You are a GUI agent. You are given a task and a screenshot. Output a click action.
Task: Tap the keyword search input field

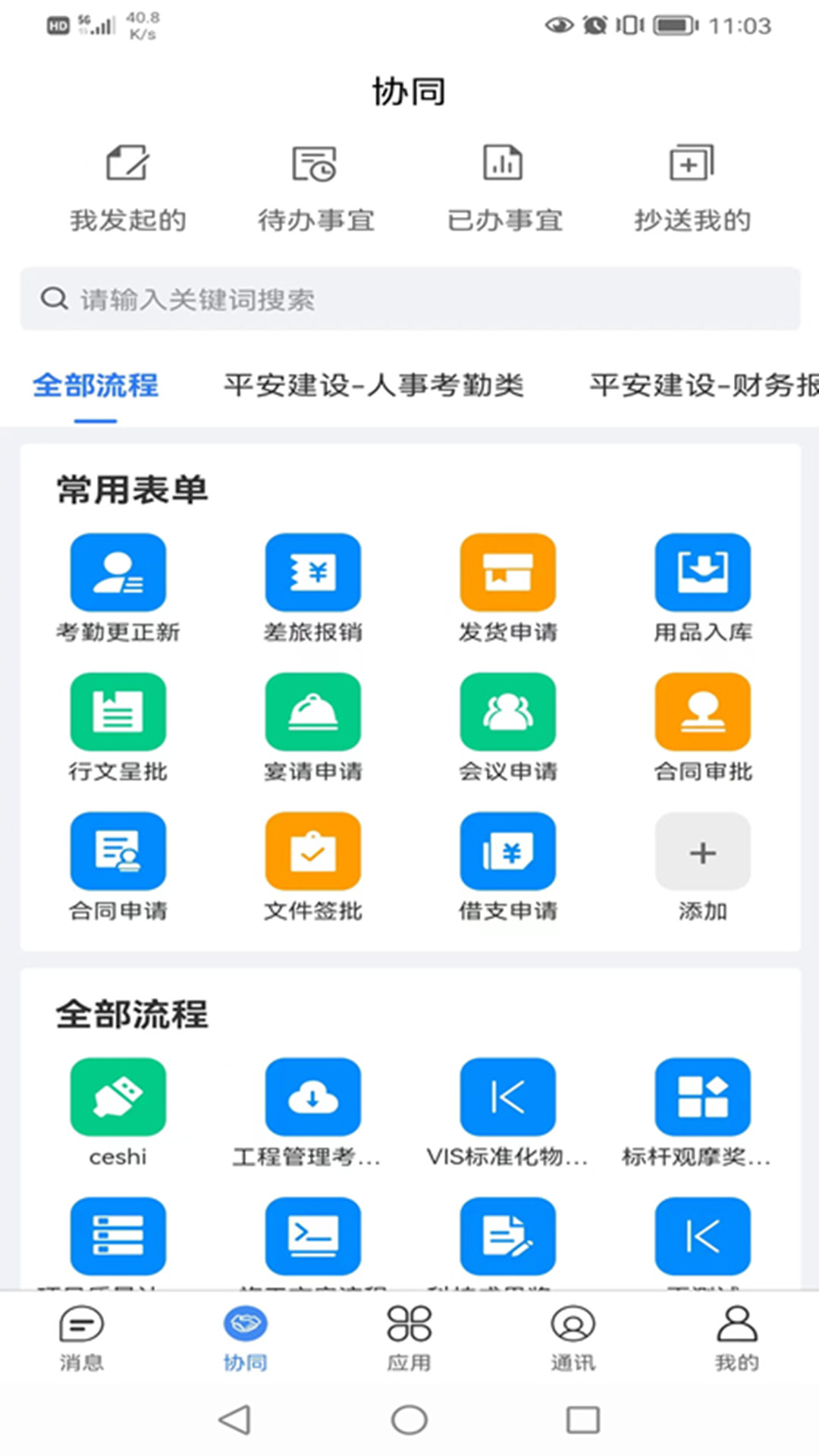click(x=409, y=299)
